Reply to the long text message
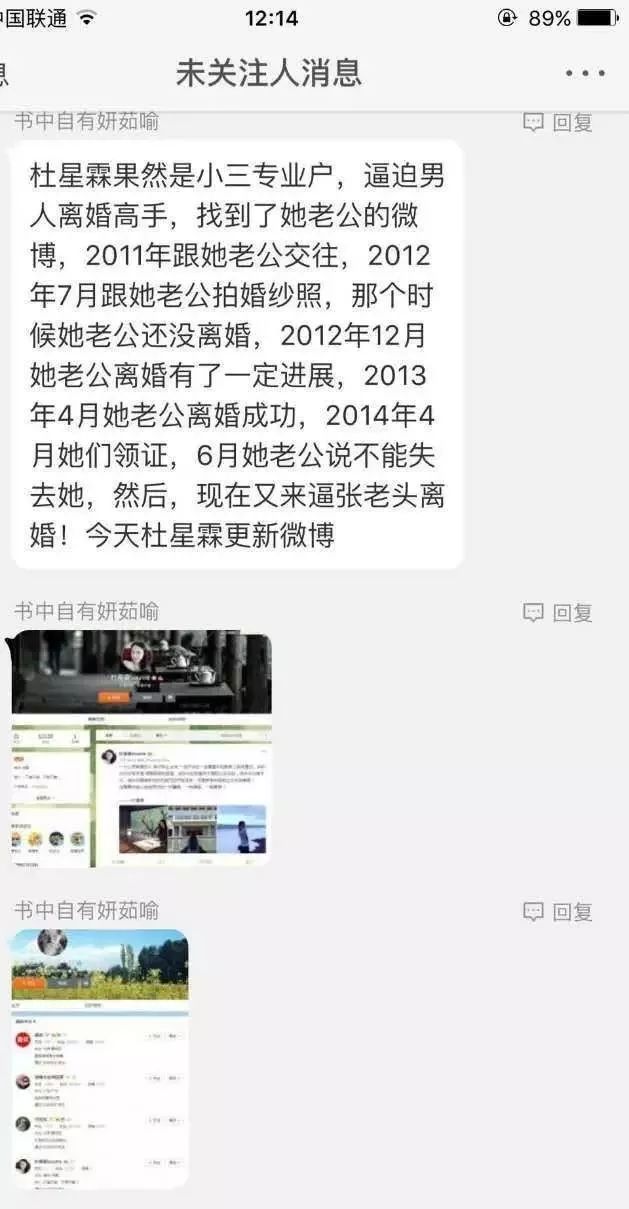The image size is (629, 1209). (559, 122)
